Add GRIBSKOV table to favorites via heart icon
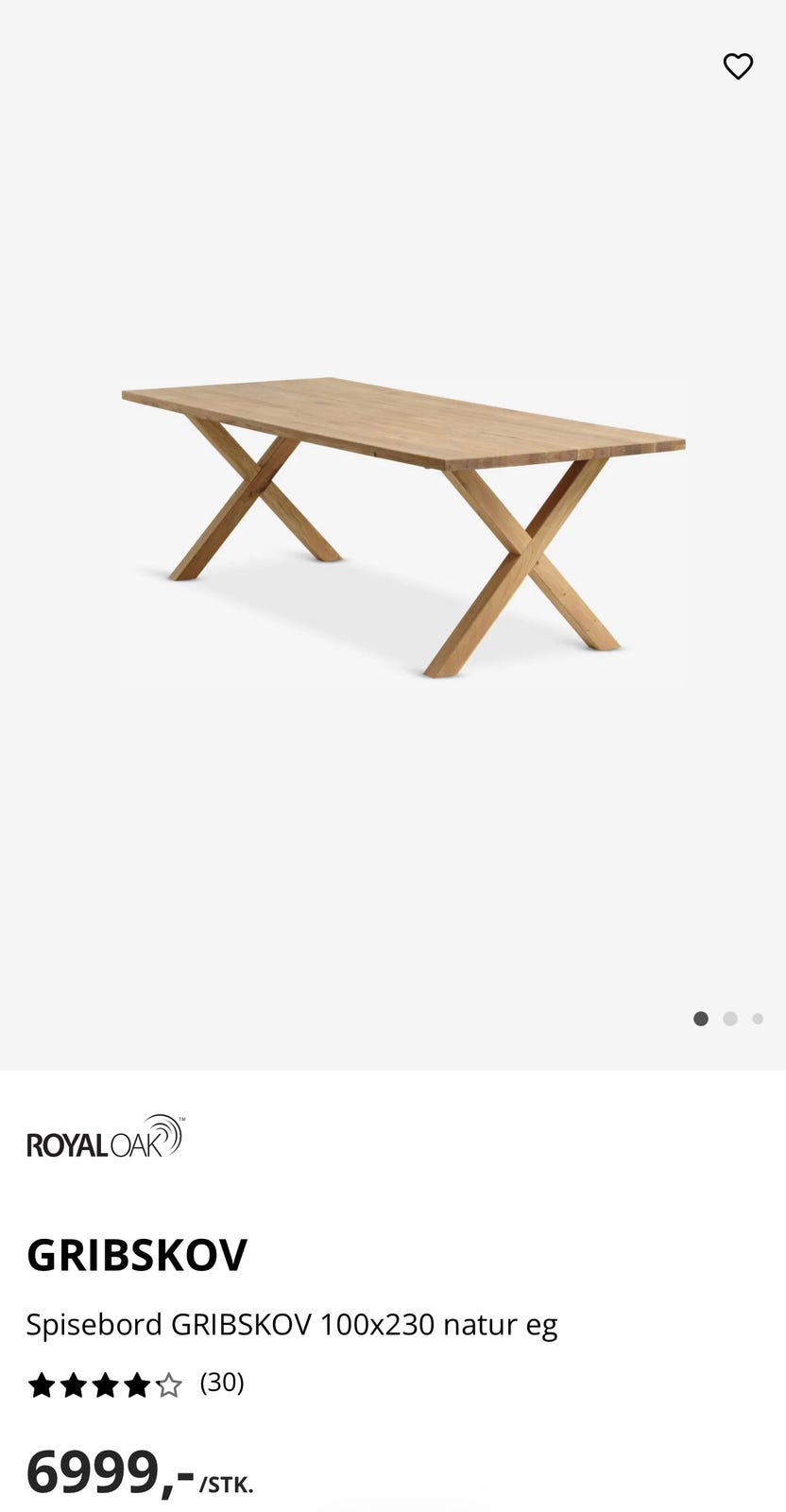Image resolution: width=786 pixels, height=1512 pixels. pos(738,66)
